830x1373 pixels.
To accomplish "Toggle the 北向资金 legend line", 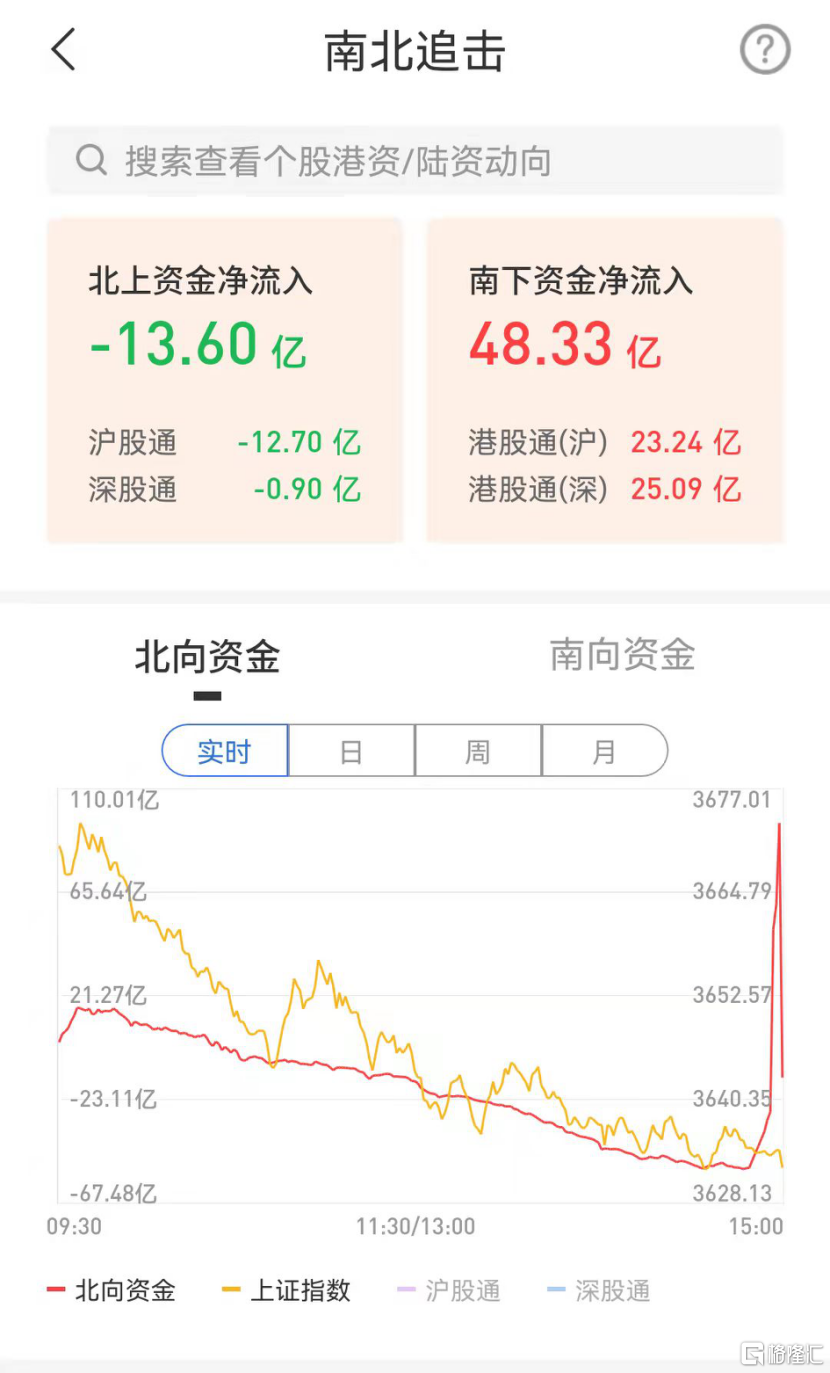I will pyautogui.click(x=111, y=1291).
